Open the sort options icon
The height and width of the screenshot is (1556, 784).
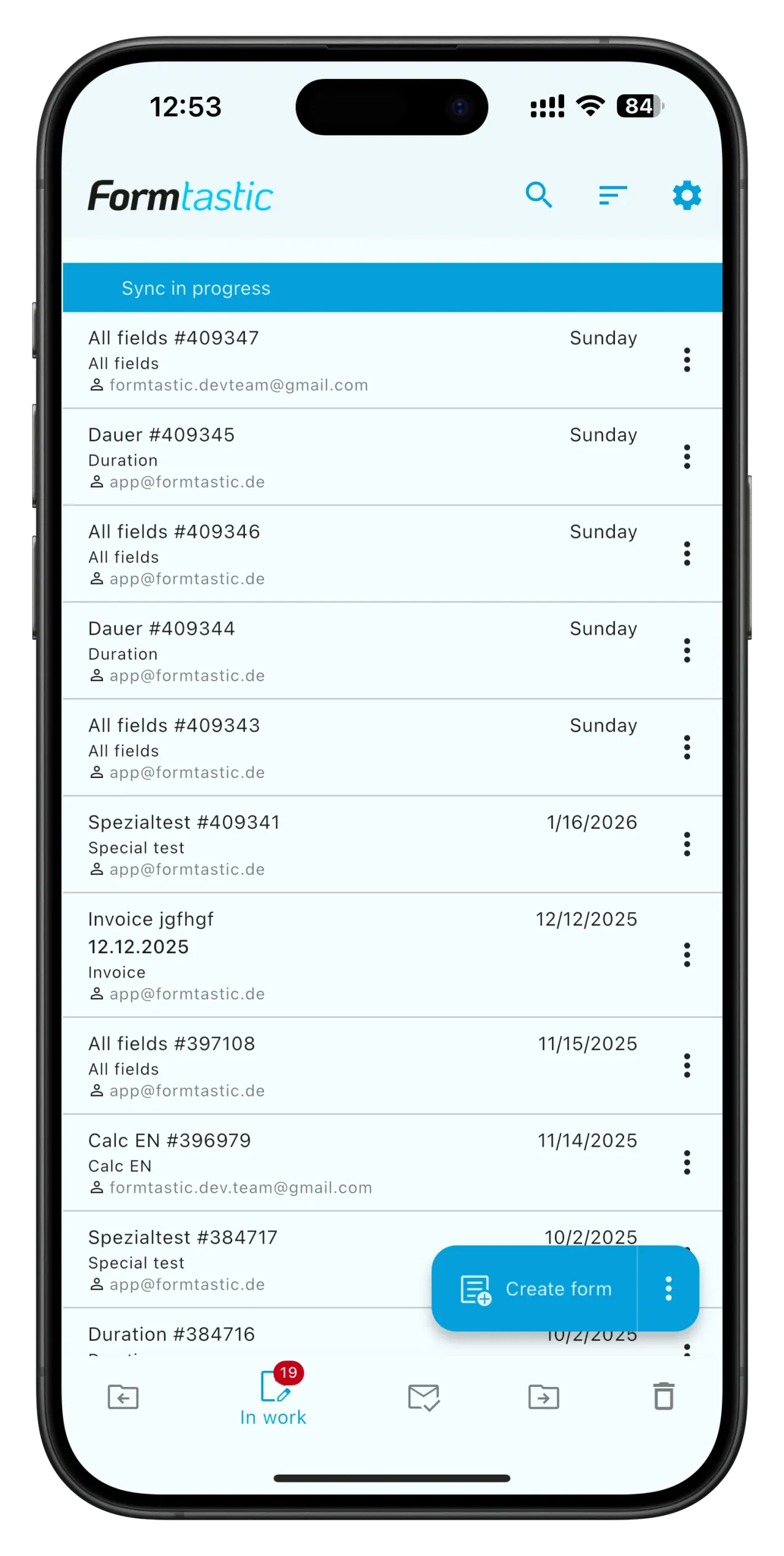612,195
